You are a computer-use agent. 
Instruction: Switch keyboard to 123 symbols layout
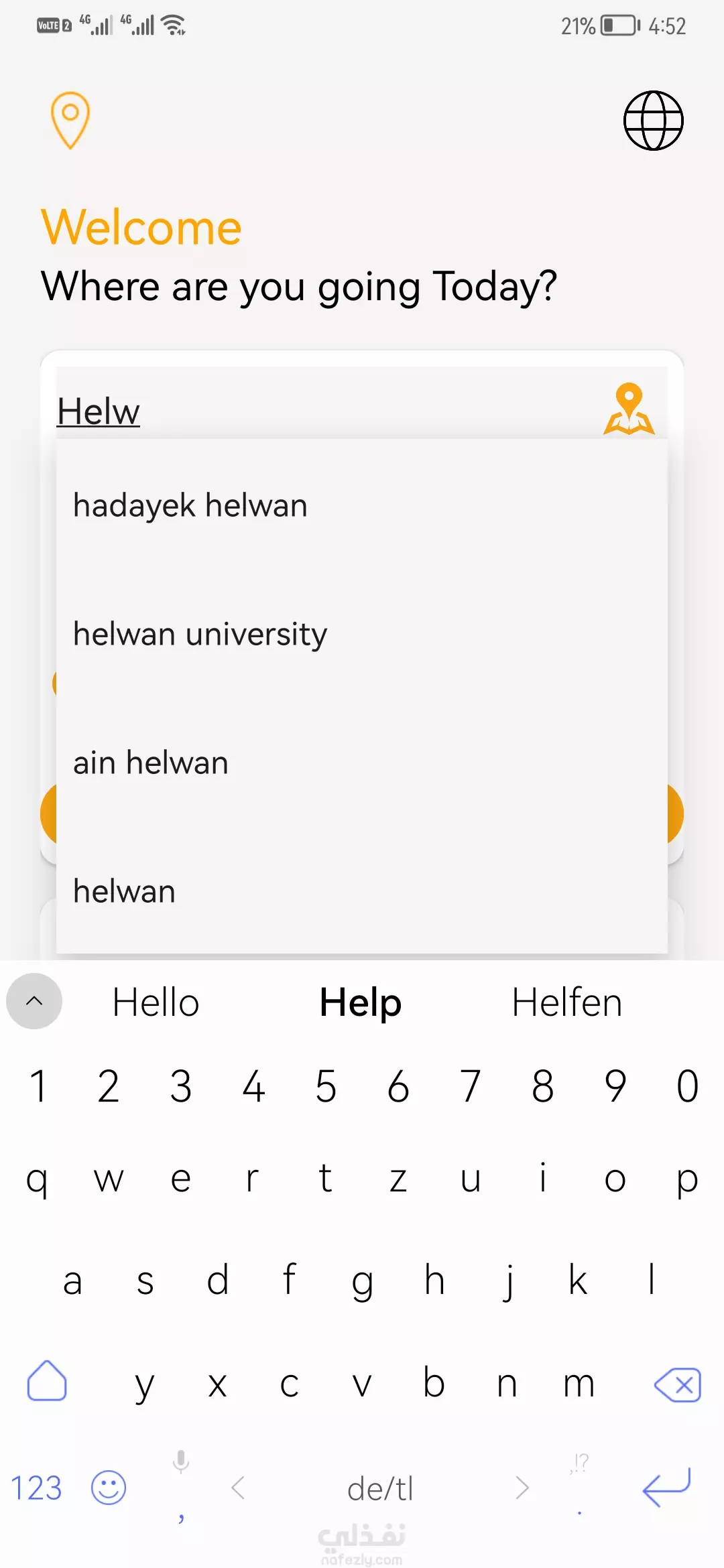point(36,1488)
